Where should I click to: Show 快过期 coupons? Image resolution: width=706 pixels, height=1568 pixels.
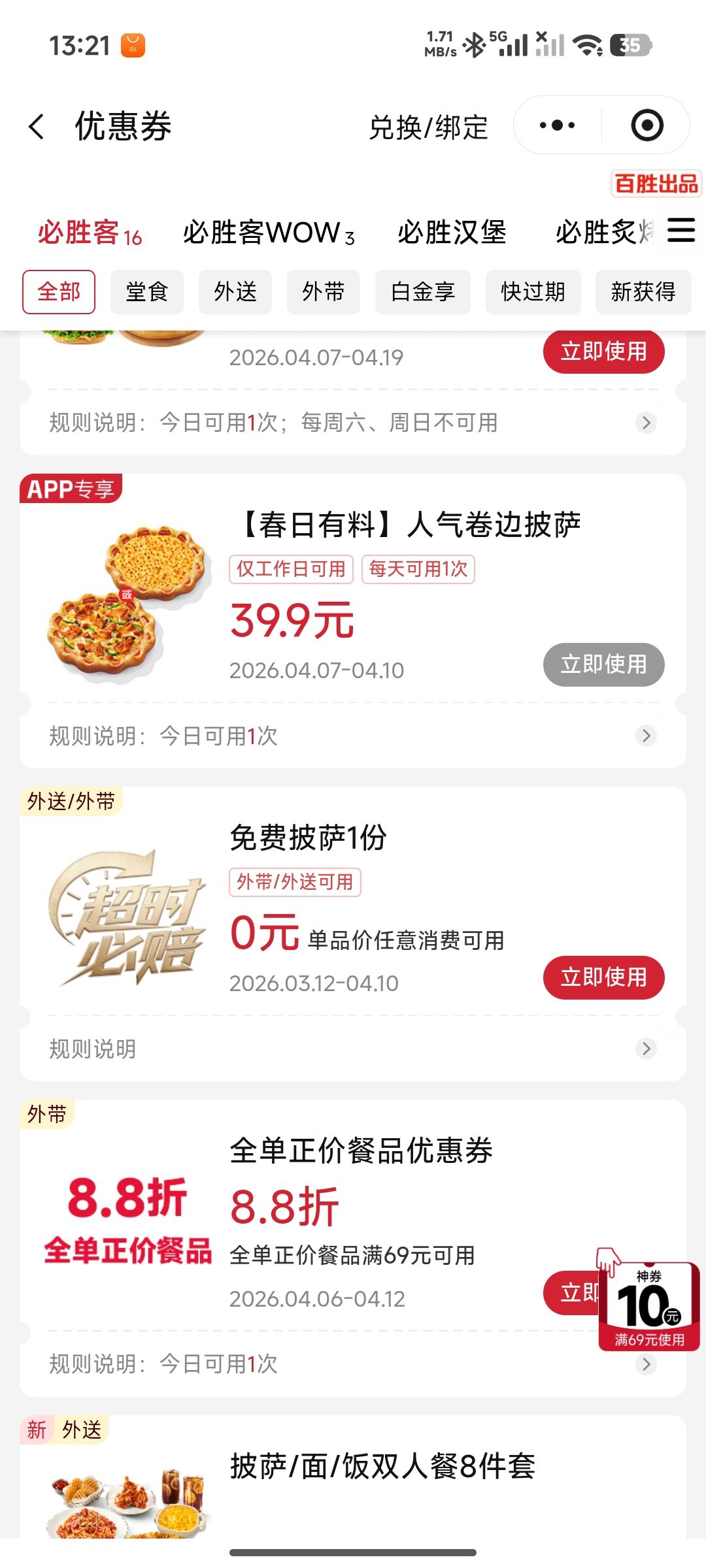[533, 292]
